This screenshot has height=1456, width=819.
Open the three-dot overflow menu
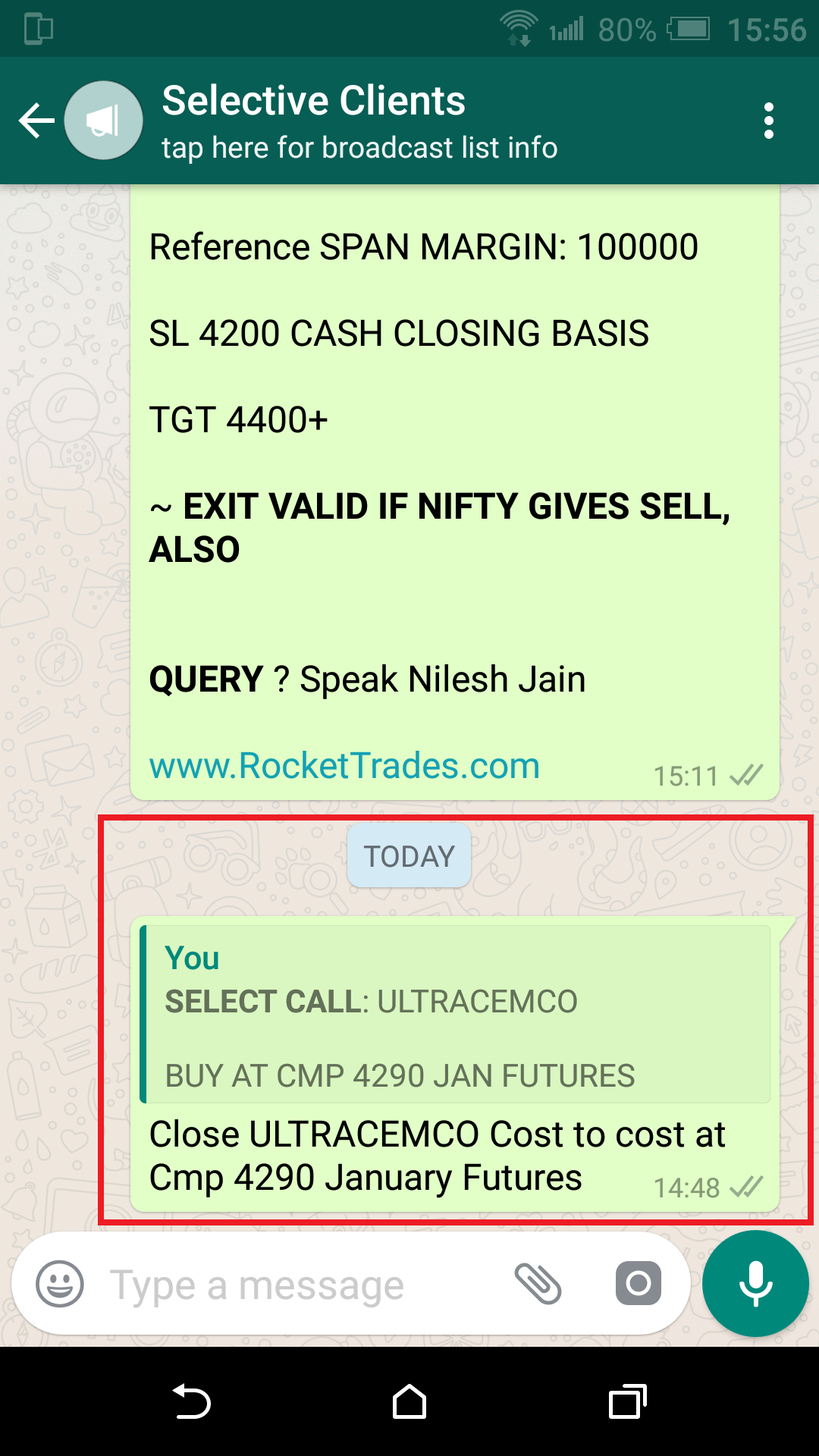(768, 121)
